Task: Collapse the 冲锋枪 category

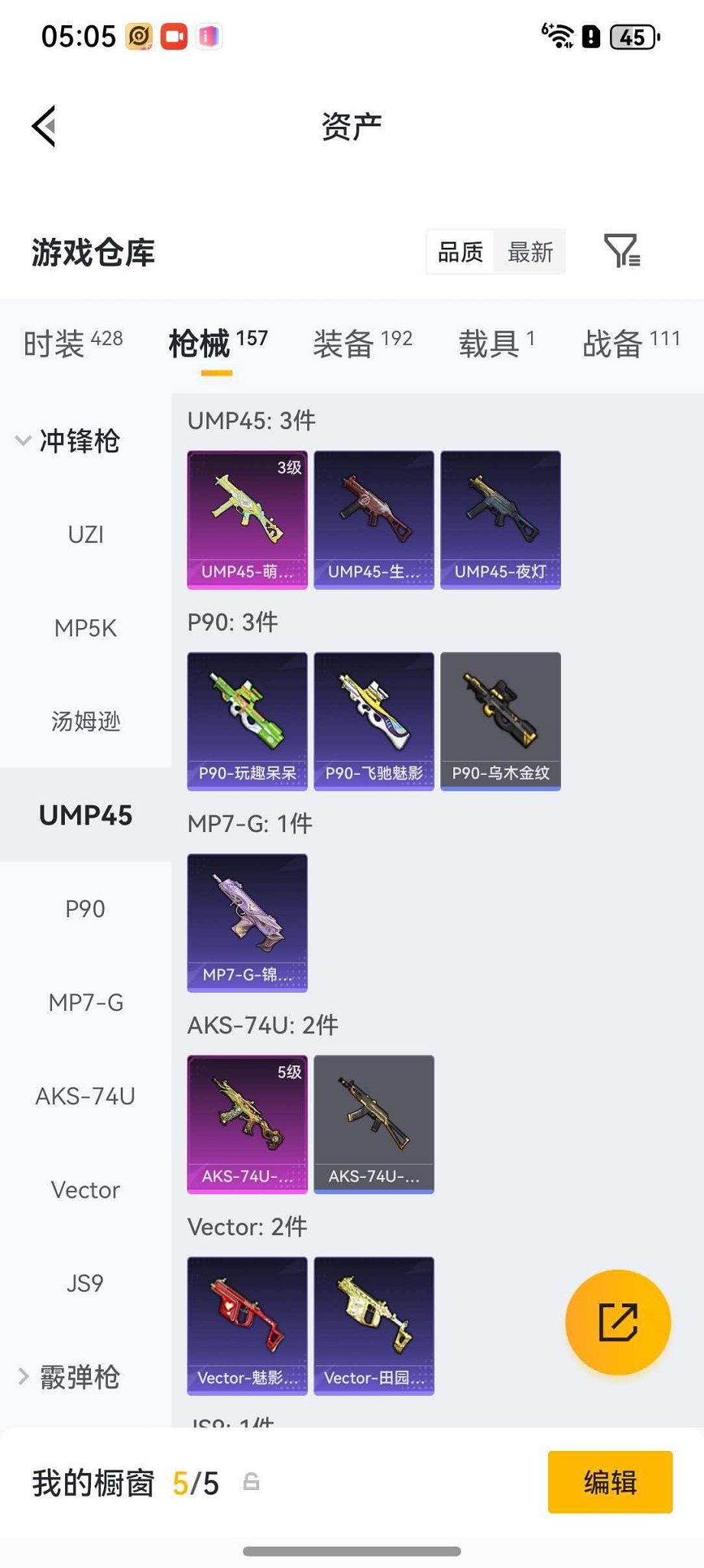Action: (69, 441)
